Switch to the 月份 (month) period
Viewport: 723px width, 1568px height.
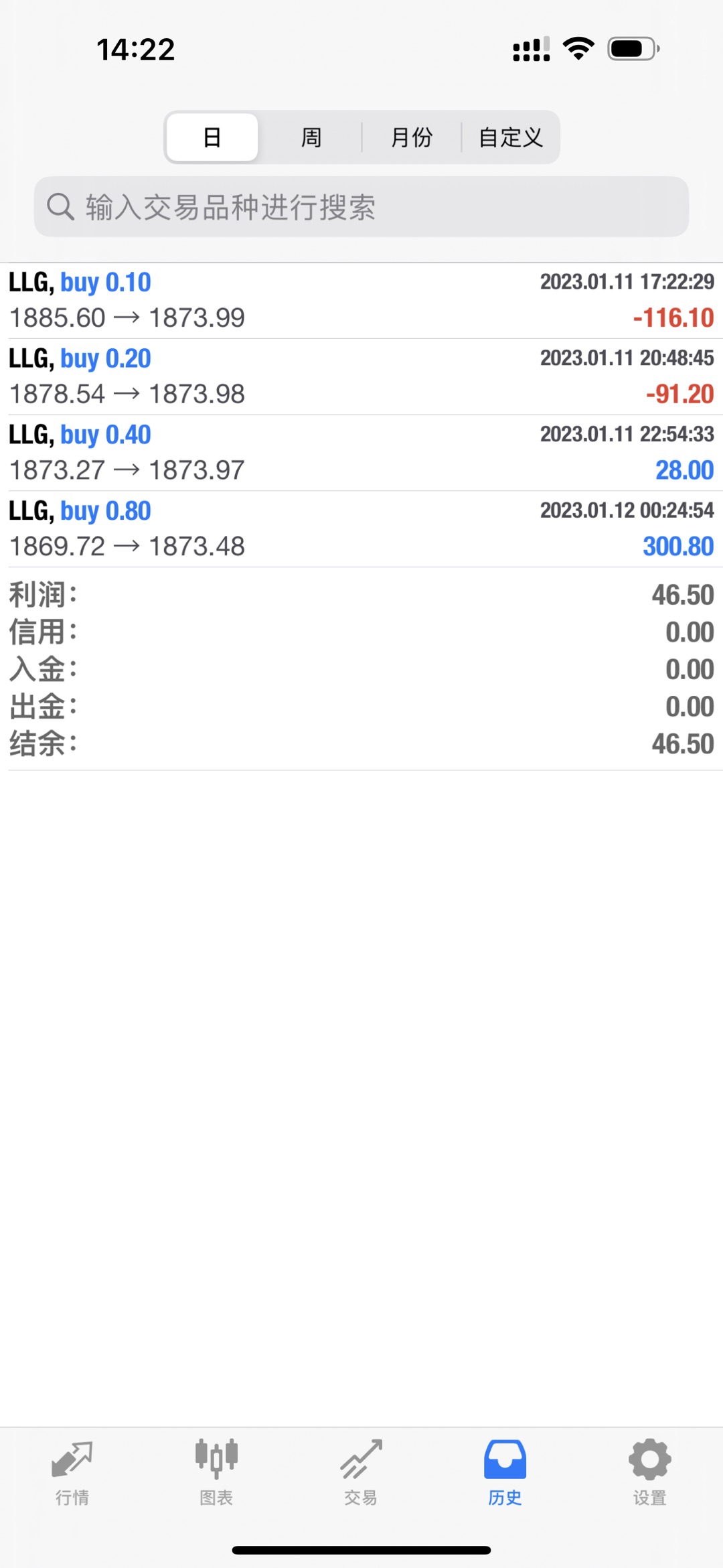[411, 137]
